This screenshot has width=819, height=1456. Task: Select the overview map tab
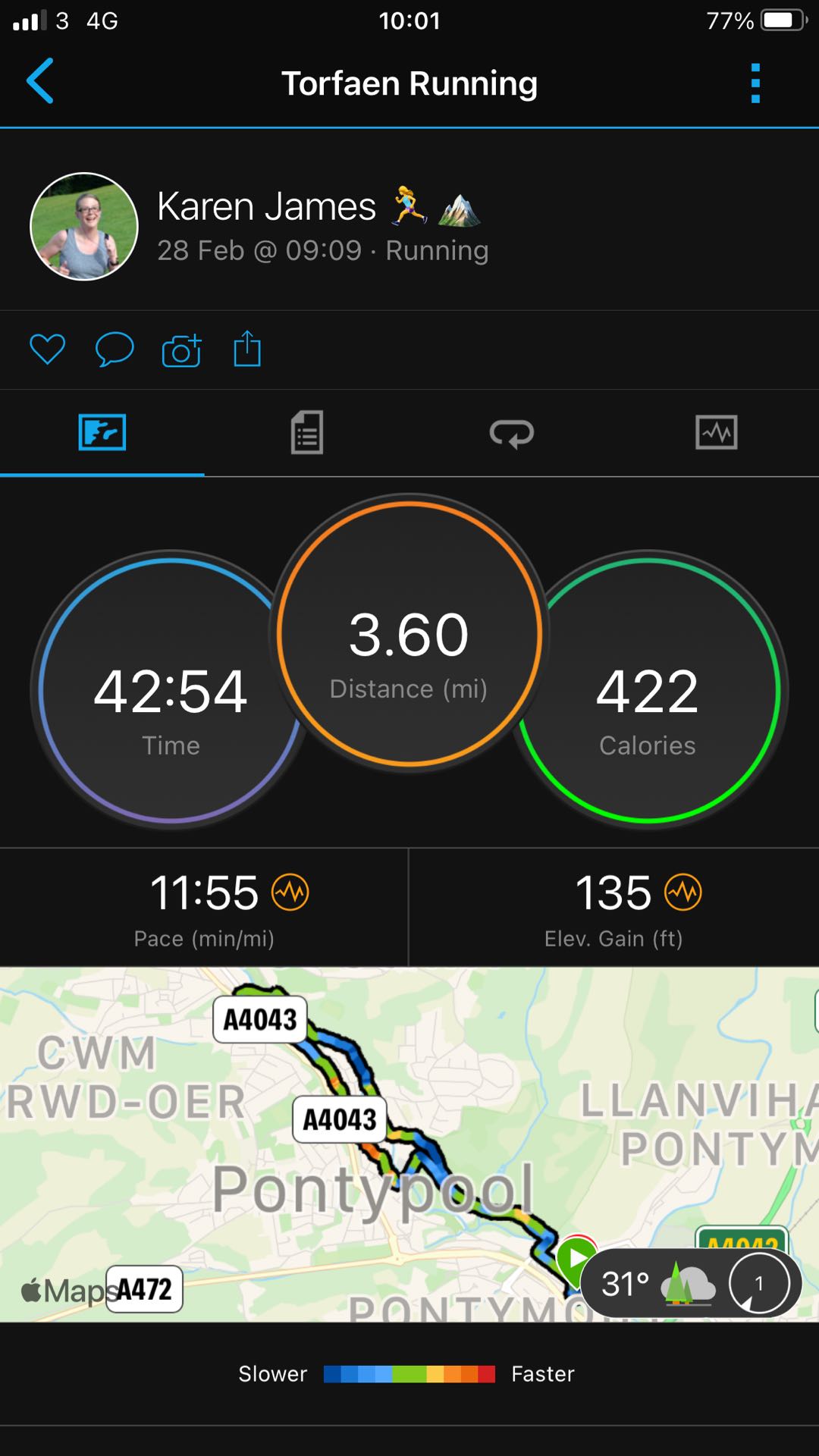(102, 432)
